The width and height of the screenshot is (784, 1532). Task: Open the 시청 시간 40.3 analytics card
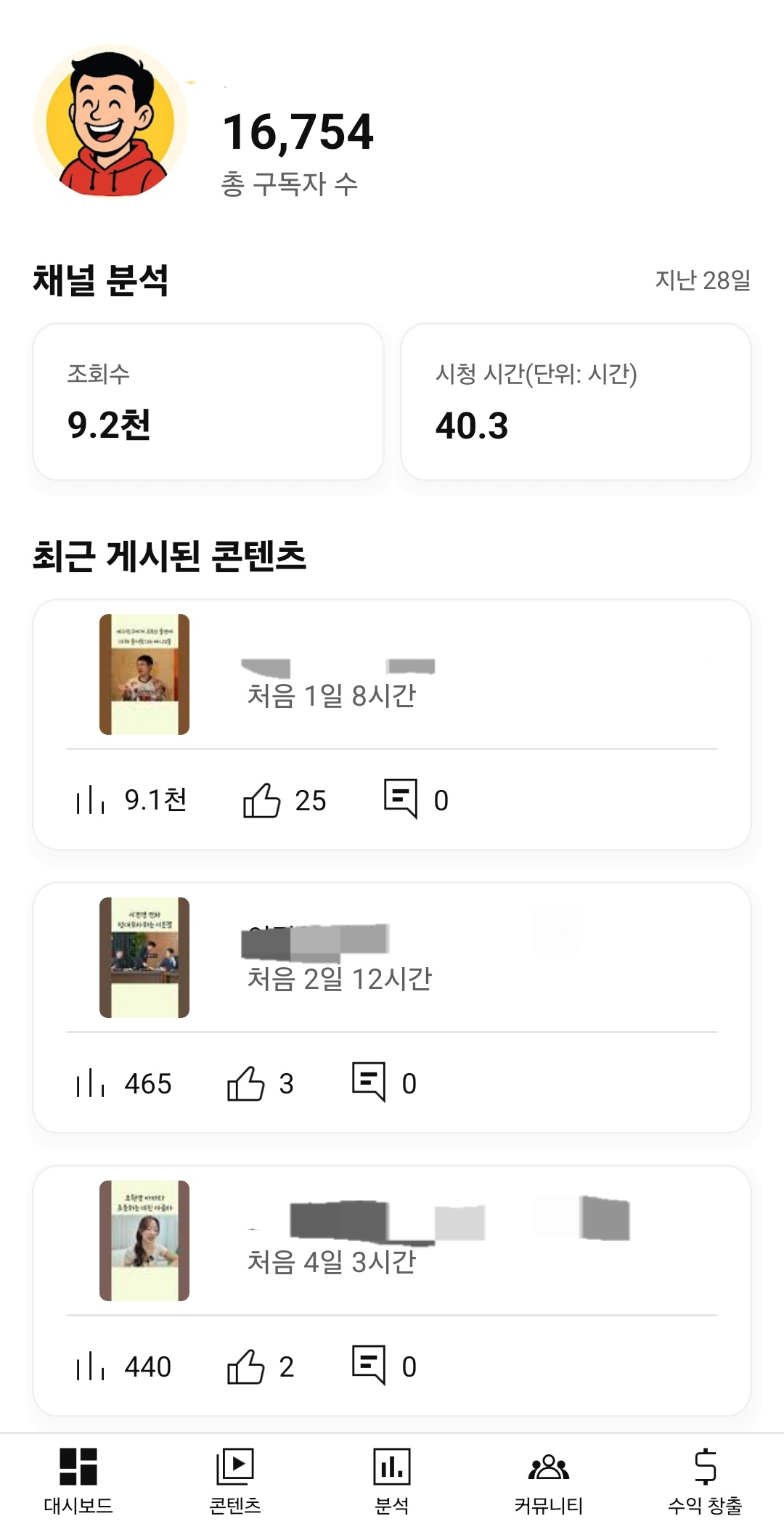[576, 402]
